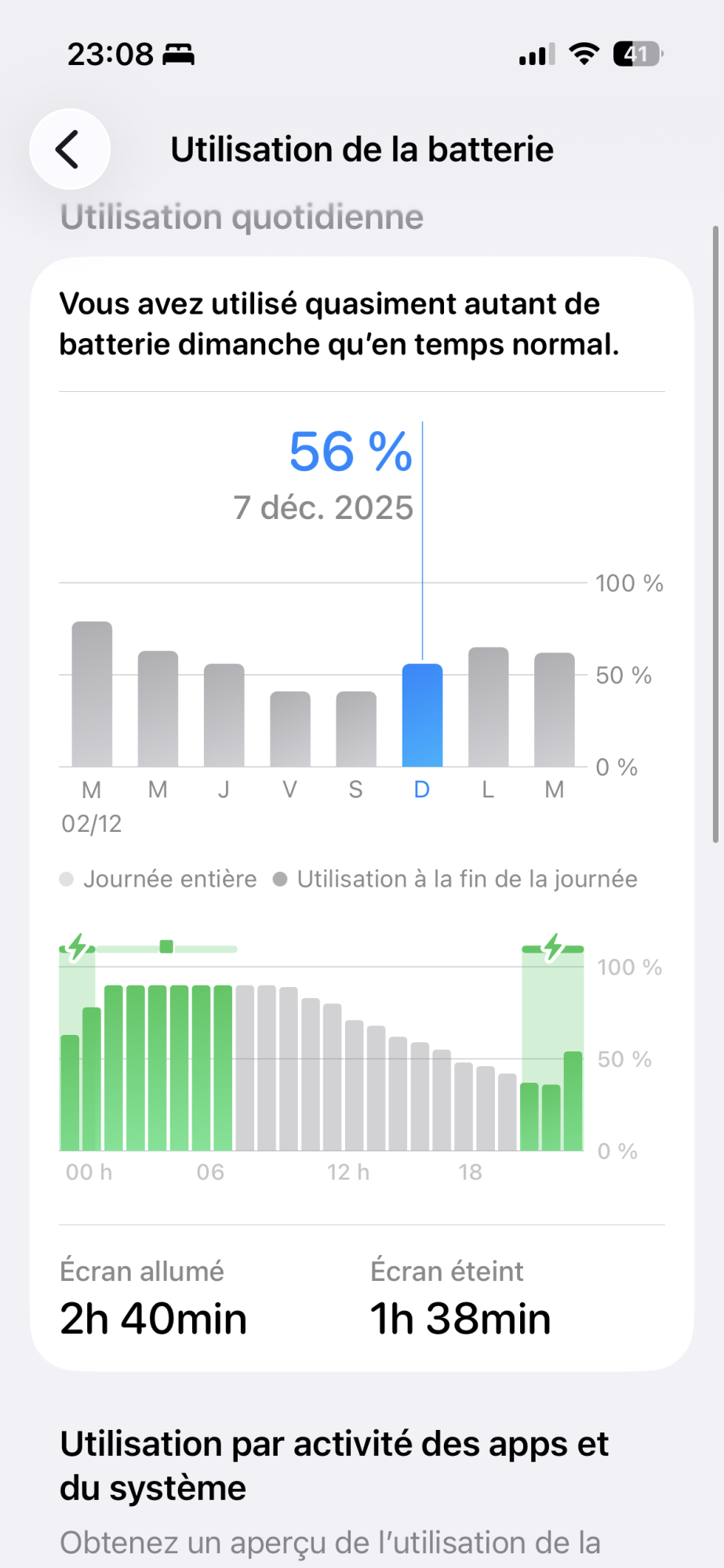This screenshot has height=1568, width=724.
Task: Tap the hourly bar at 12 h
Action: pos(332,1077)
